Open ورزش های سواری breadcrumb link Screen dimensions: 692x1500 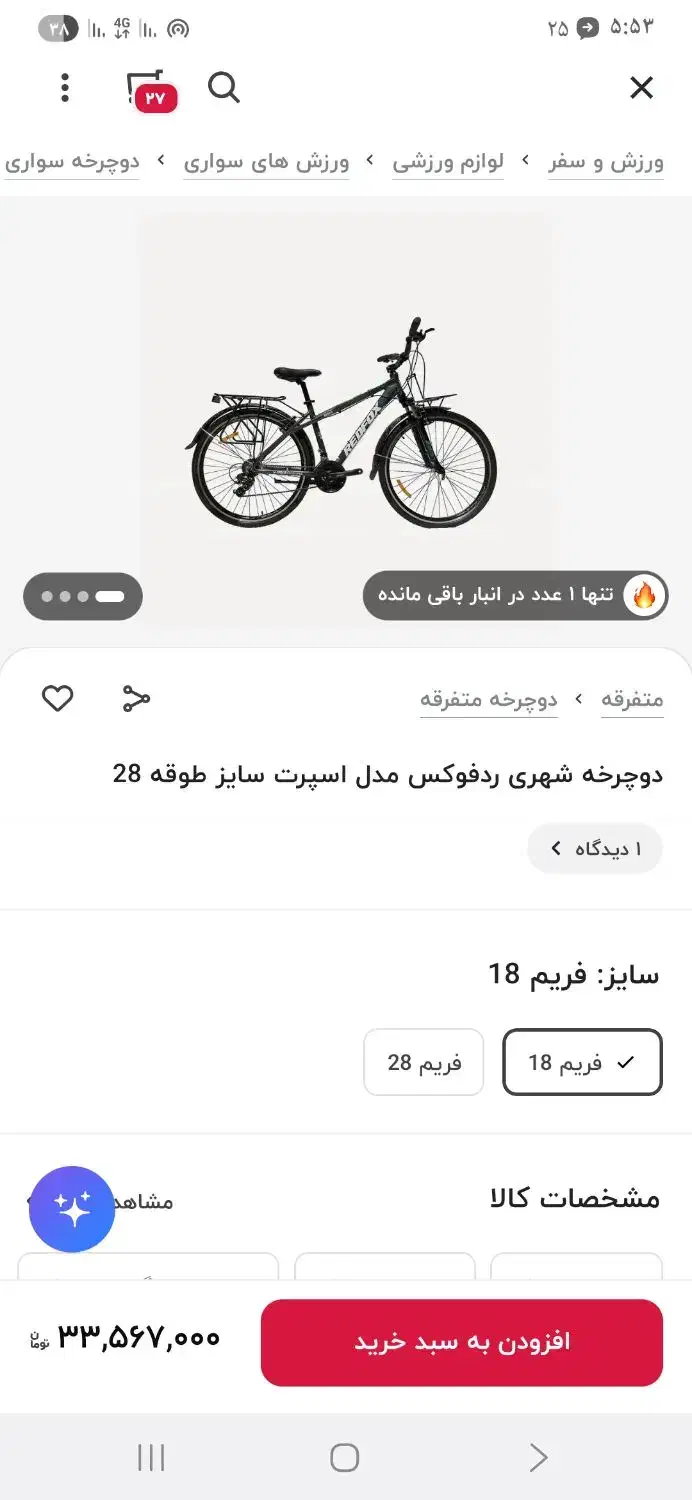coord(267,163)
